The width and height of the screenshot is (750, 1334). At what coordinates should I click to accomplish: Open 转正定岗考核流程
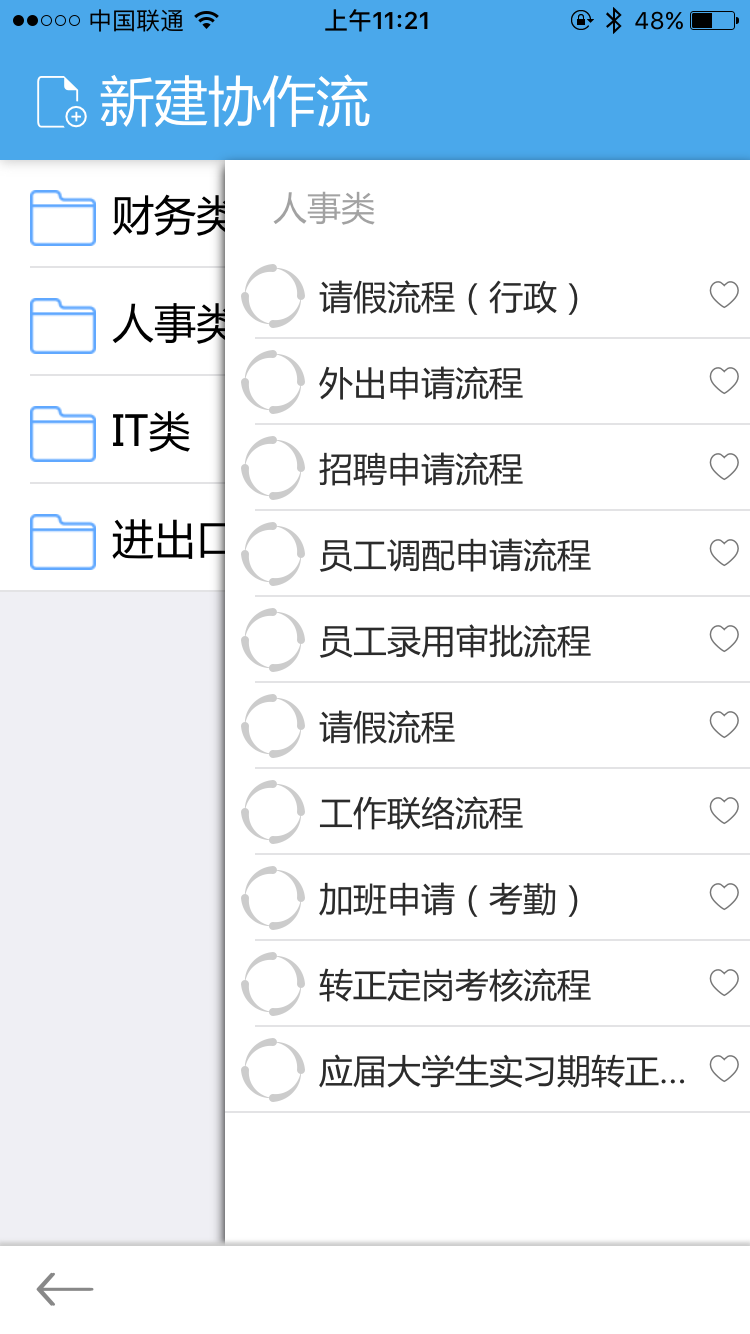click(x=455, y=985)
